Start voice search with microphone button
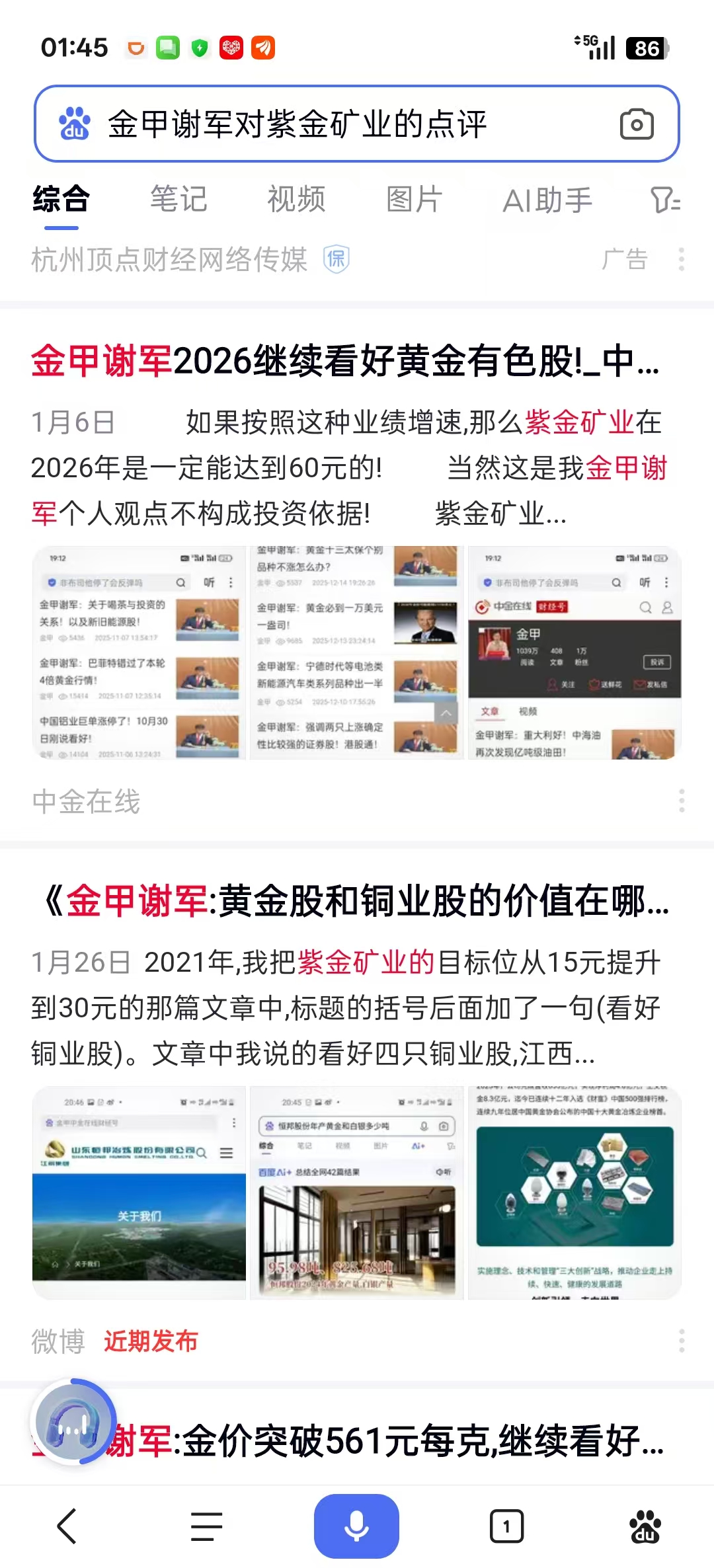Viewport: 714px width, 1568px height. coord(356,1526)
